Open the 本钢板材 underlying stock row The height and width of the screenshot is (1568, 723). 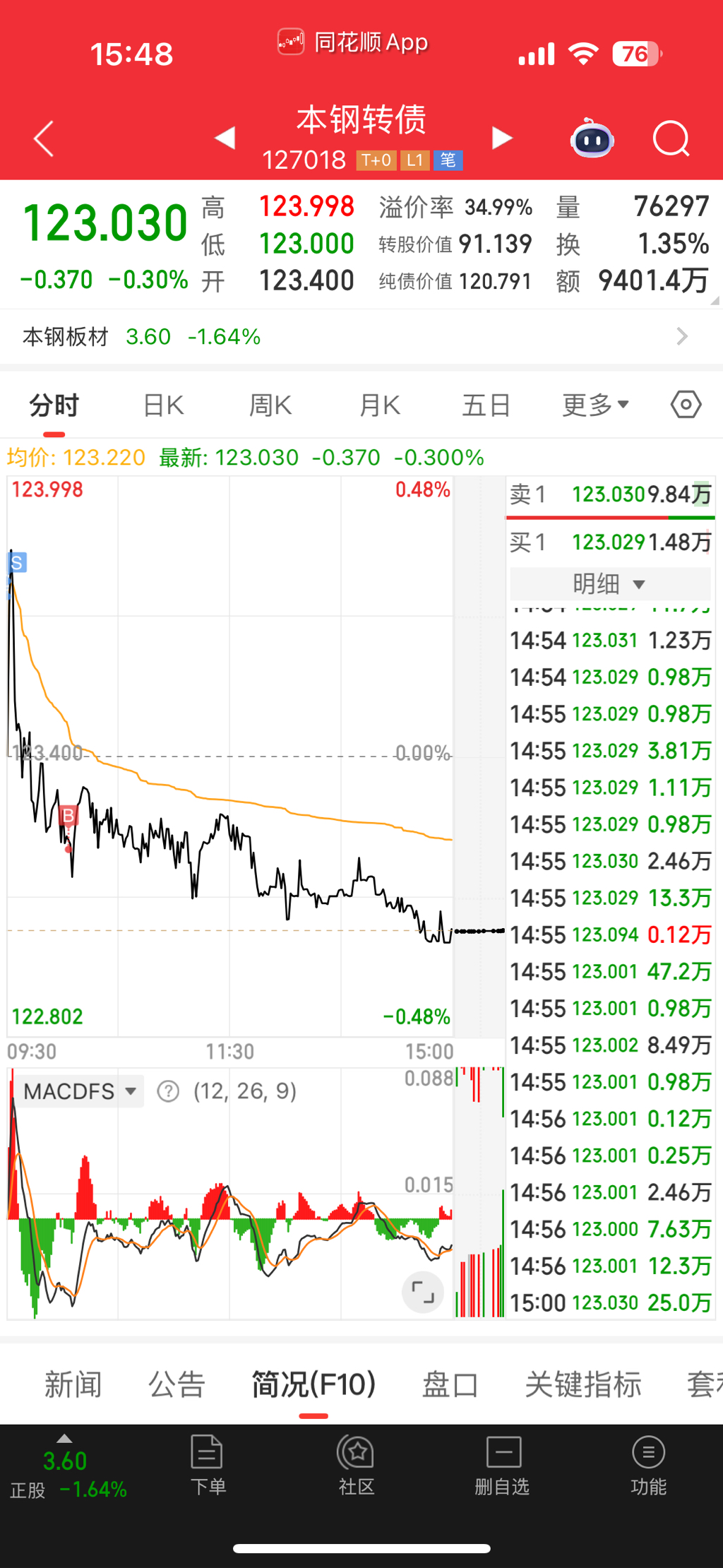[353, 336]
